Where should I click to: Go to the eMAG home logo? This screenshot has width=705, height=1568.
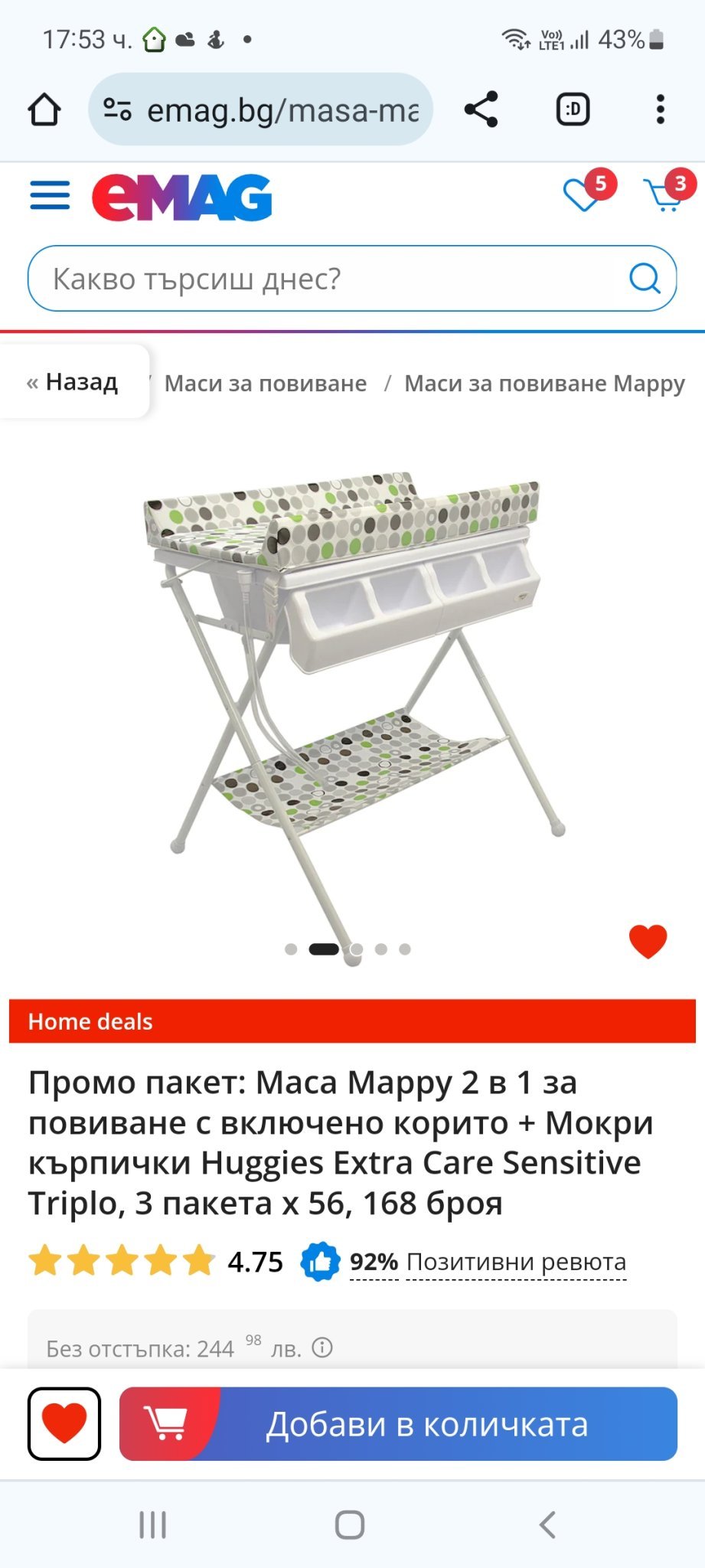[x=182, y=197]
